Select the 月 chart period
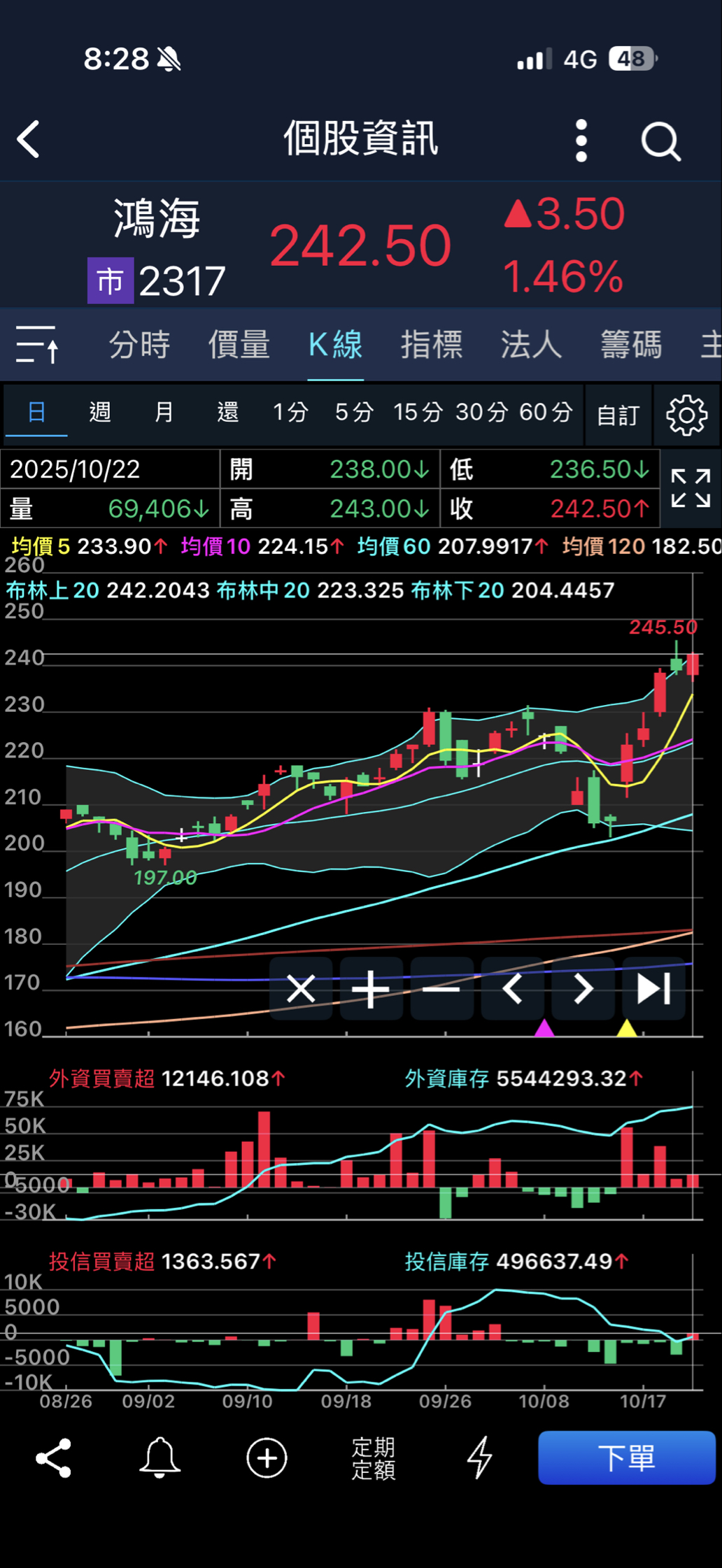The width and height of the screenshot is (722, 1568). point(164,412)
